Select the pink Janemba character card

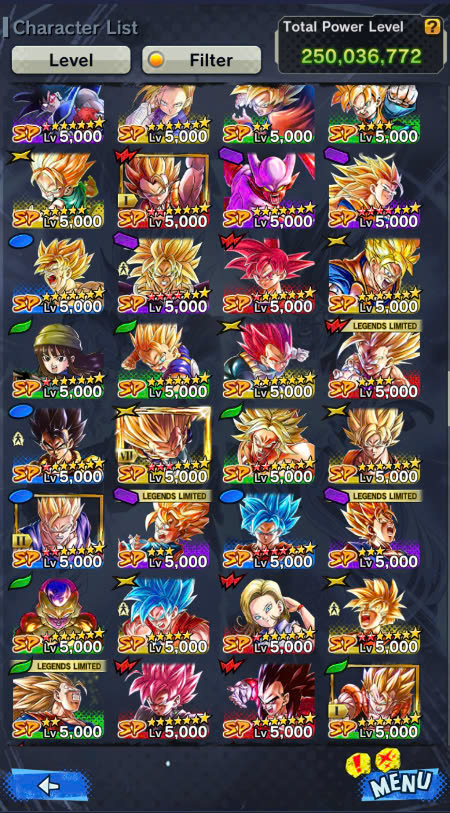(x=269, y=190)
